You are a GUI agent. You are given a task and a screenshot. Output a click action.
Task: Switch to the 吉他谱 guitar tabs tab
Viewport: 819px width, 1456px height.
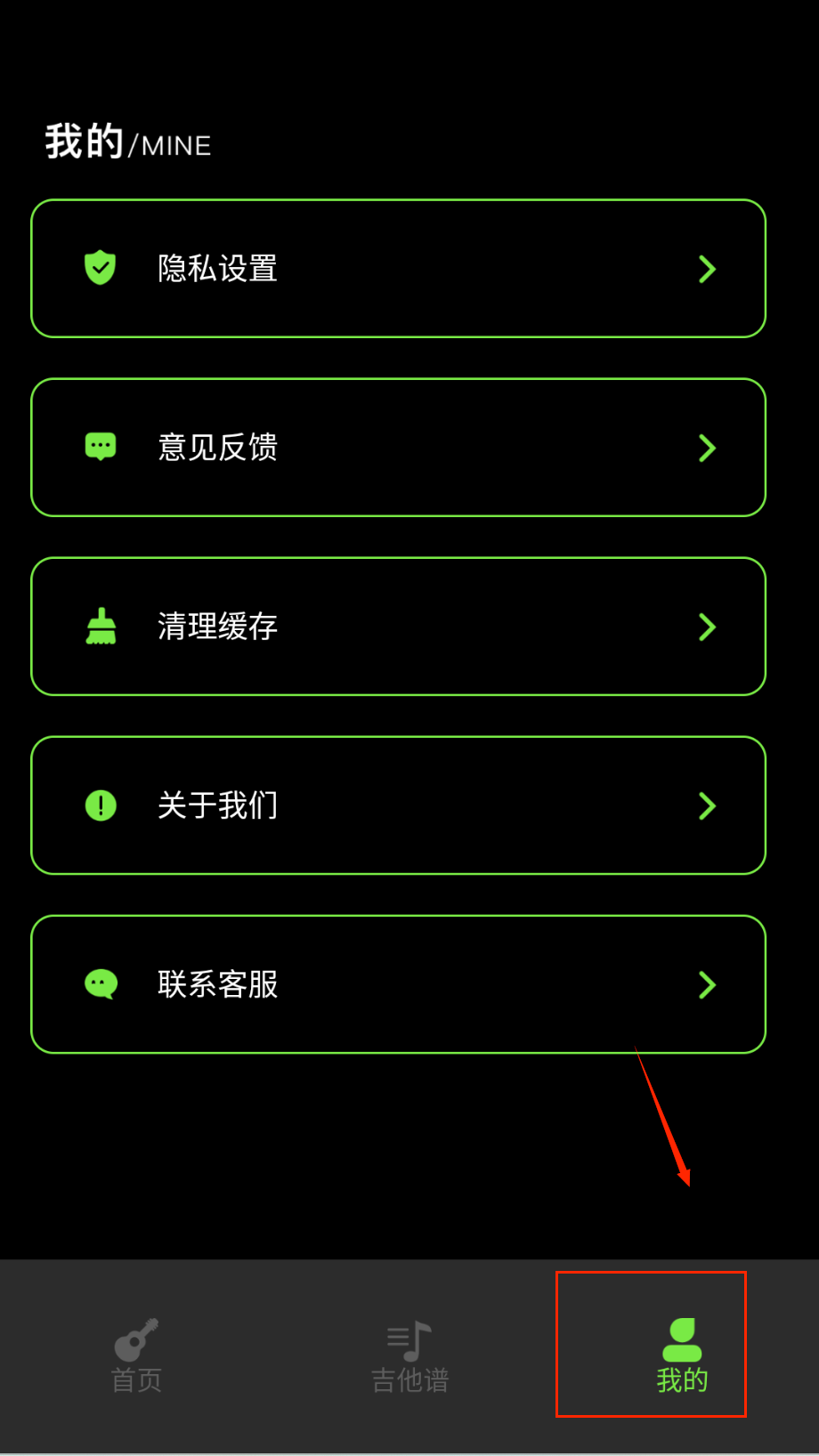tap(409, 1355)
